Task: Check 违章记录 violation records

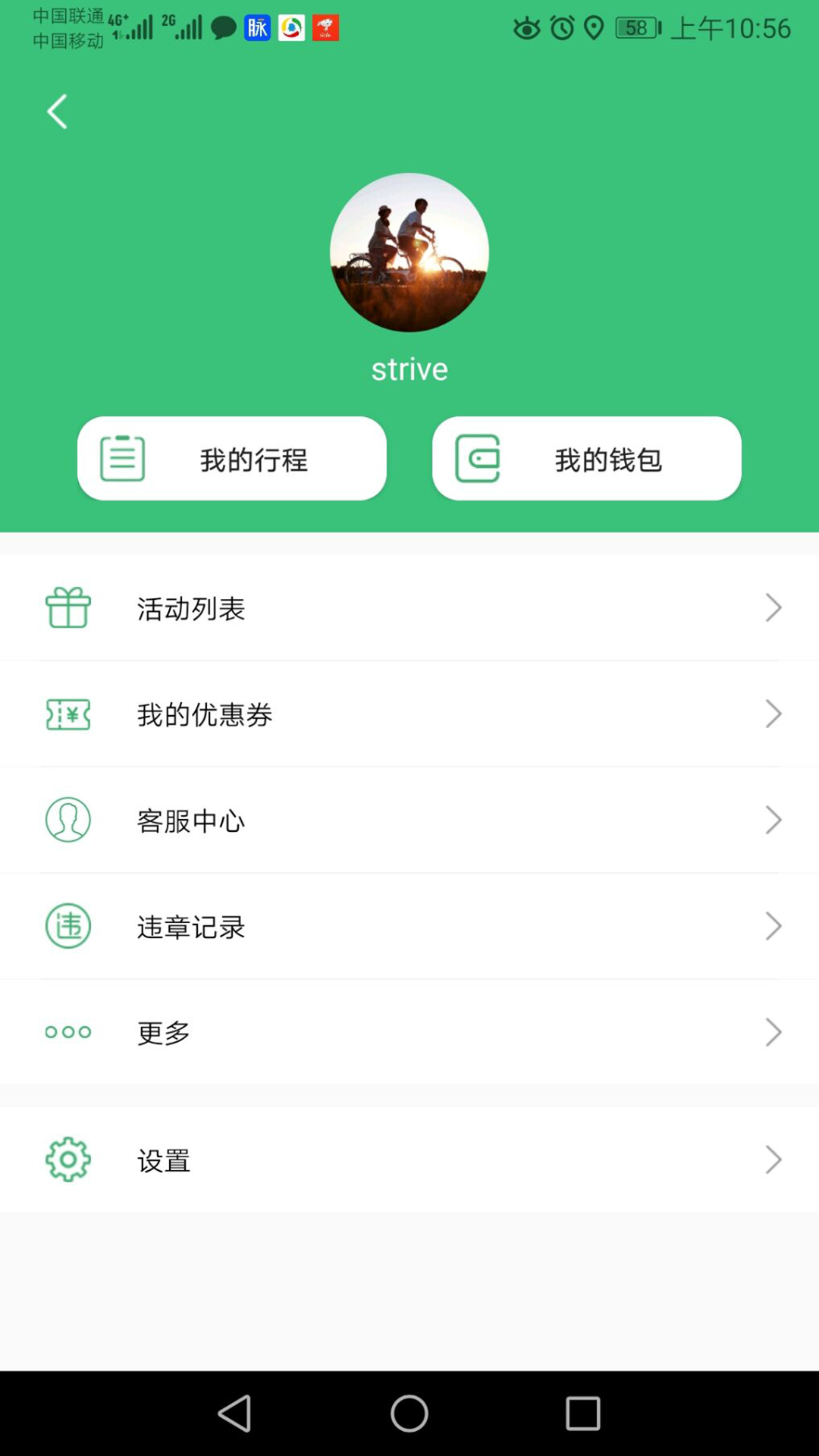Action: [x=409, y=927]
